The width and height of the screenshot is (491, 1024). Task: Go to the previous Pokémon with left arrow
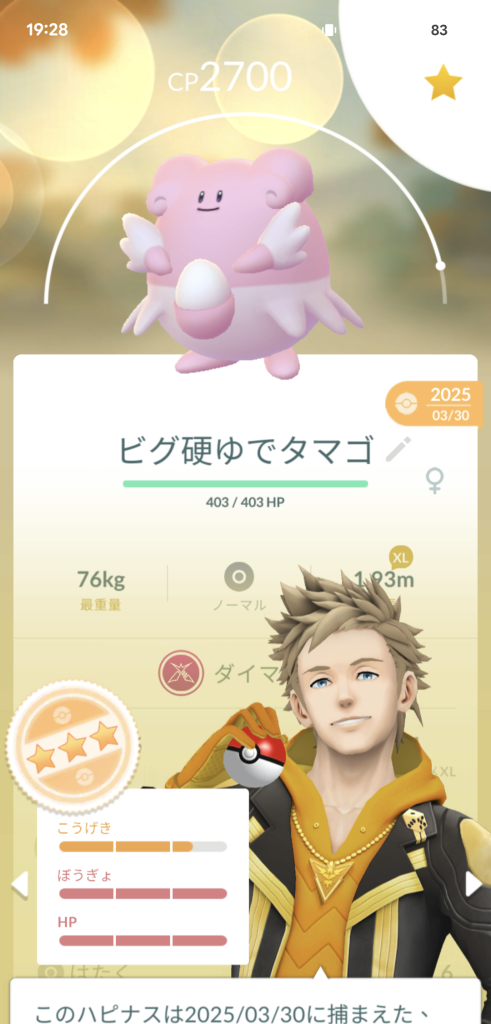click(x=20, y=884)
